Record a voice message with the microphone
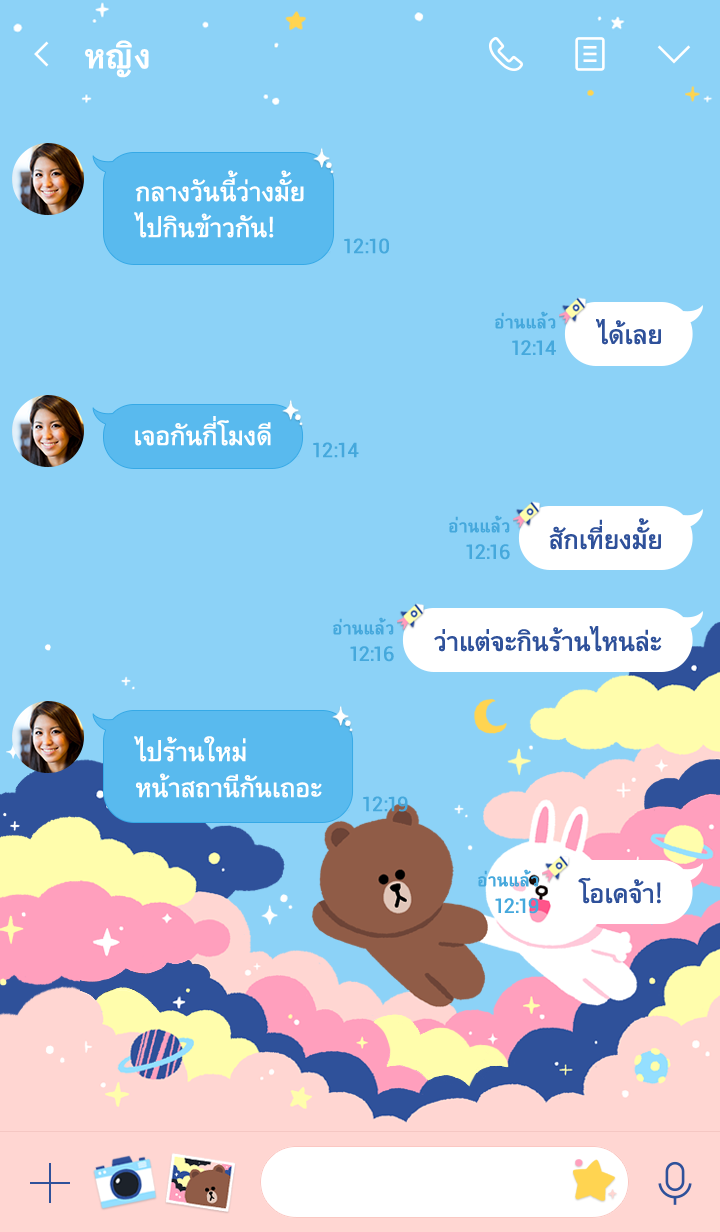This screenshot has height=1232, width=720. tap(674, 1183)
